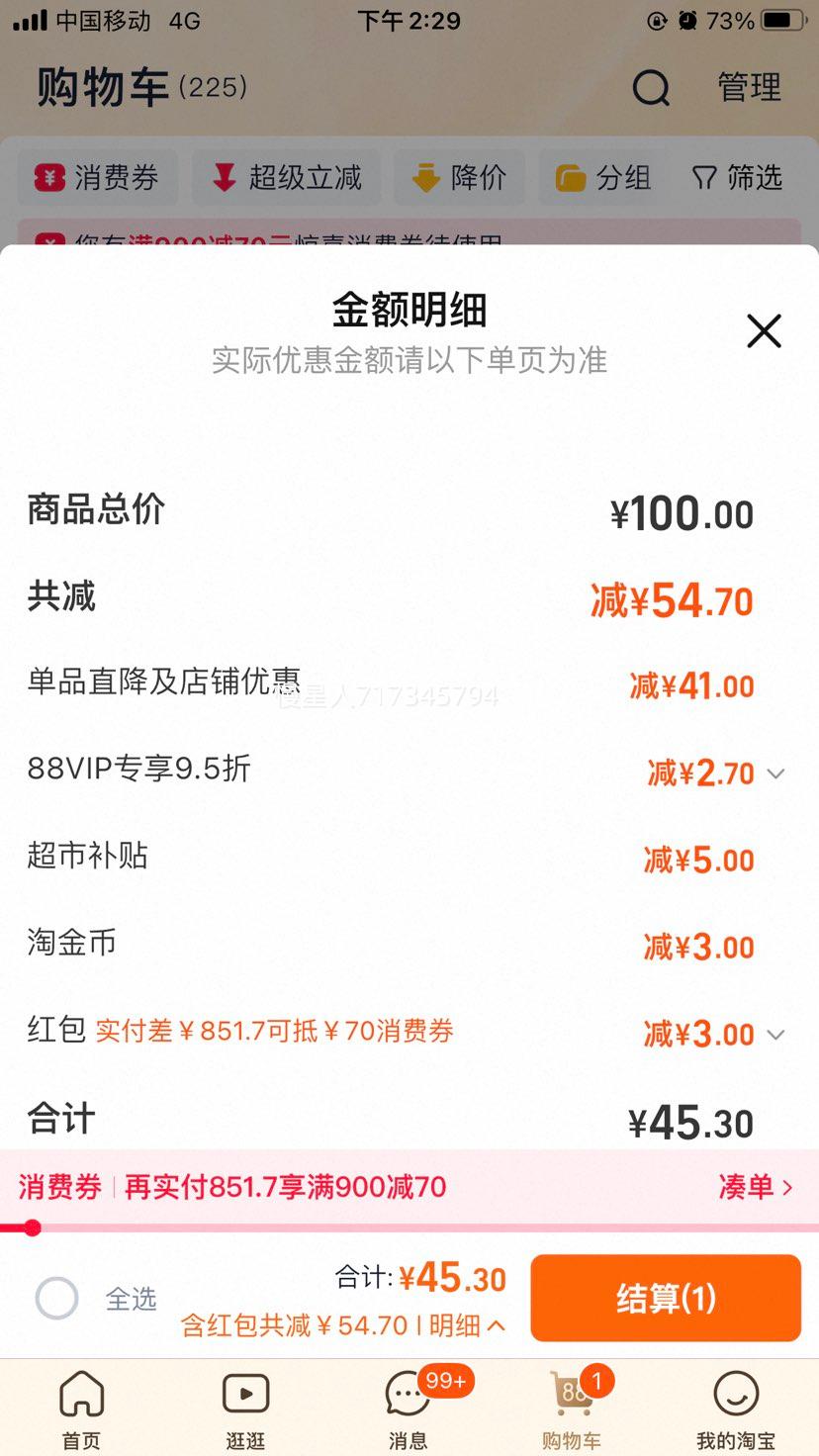Tap 管理 to manage the cart
819x1456 pixels.
coord(749,88)
